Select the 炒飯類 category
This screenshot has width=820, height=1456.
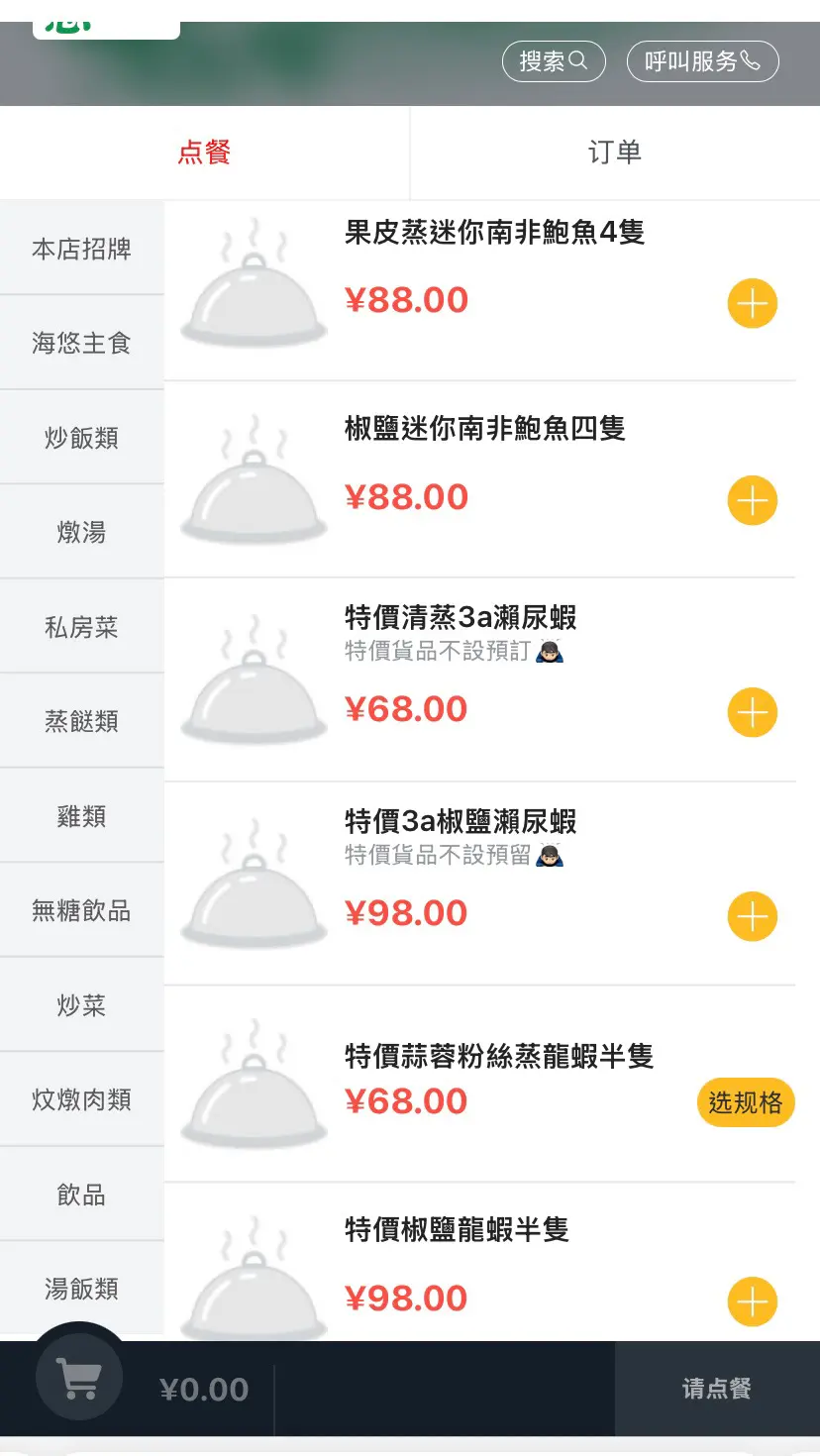click(x=81, y=438)
